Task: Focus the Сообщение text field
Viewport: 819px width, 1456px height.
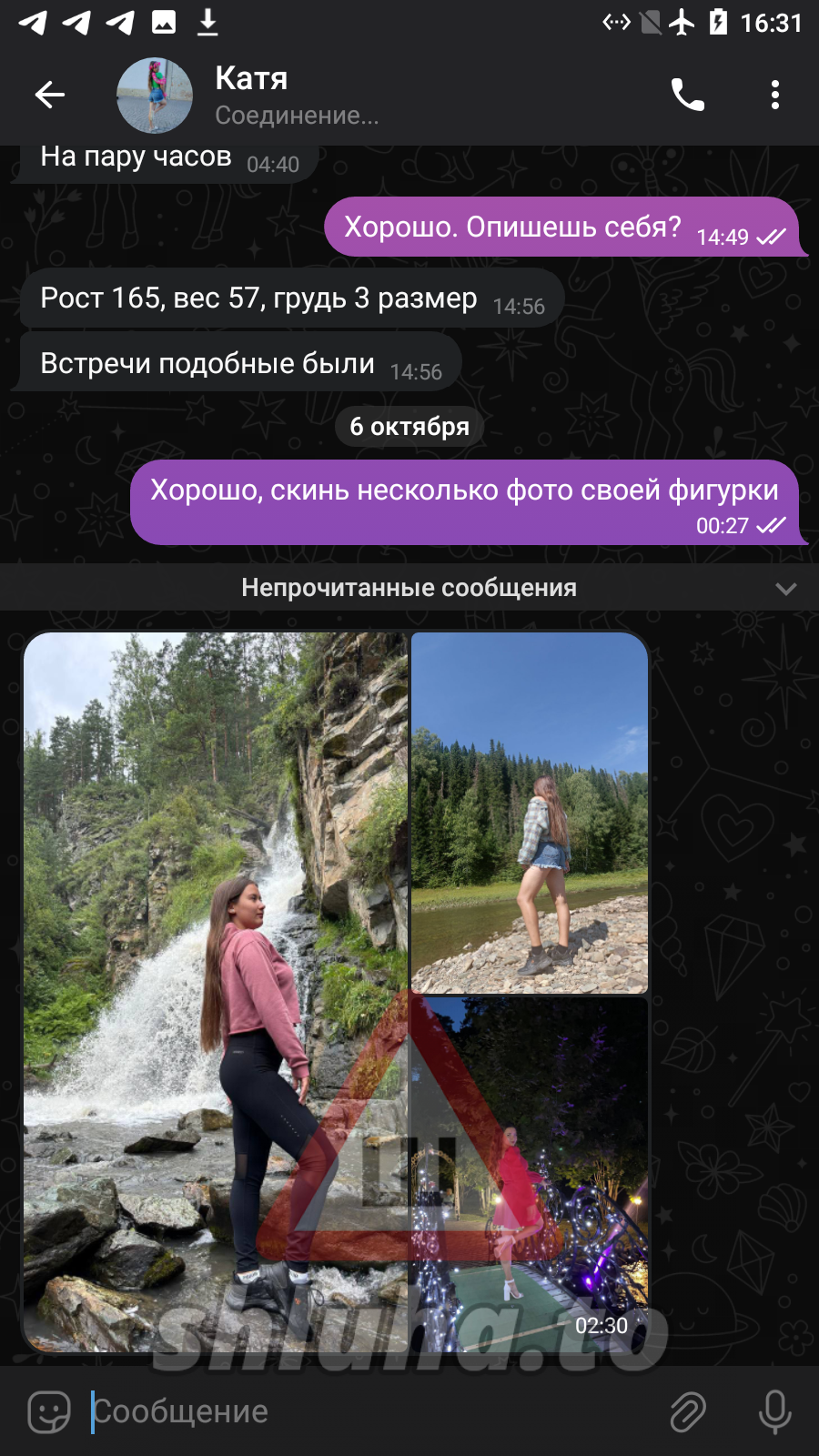Action: [x=364, y=1411]
